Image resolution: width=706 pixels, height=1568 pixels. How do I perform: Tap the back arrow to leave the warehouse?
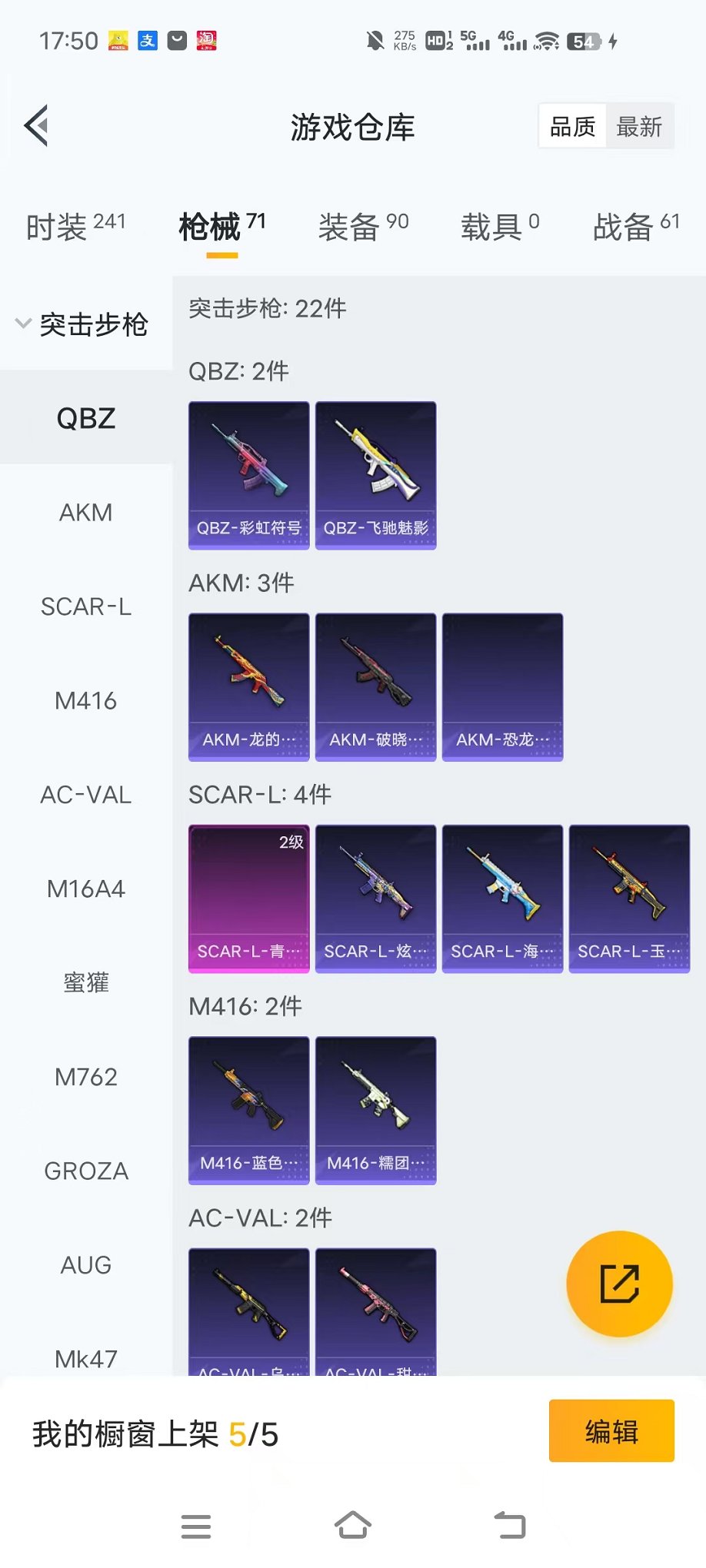(35, 125)
